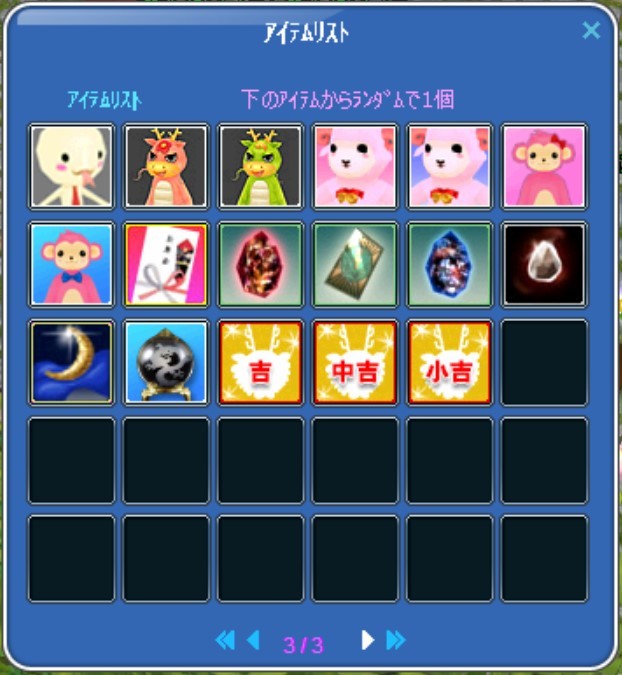Select the green dragon item
The image size is (622, 675).
coord(260,166)
